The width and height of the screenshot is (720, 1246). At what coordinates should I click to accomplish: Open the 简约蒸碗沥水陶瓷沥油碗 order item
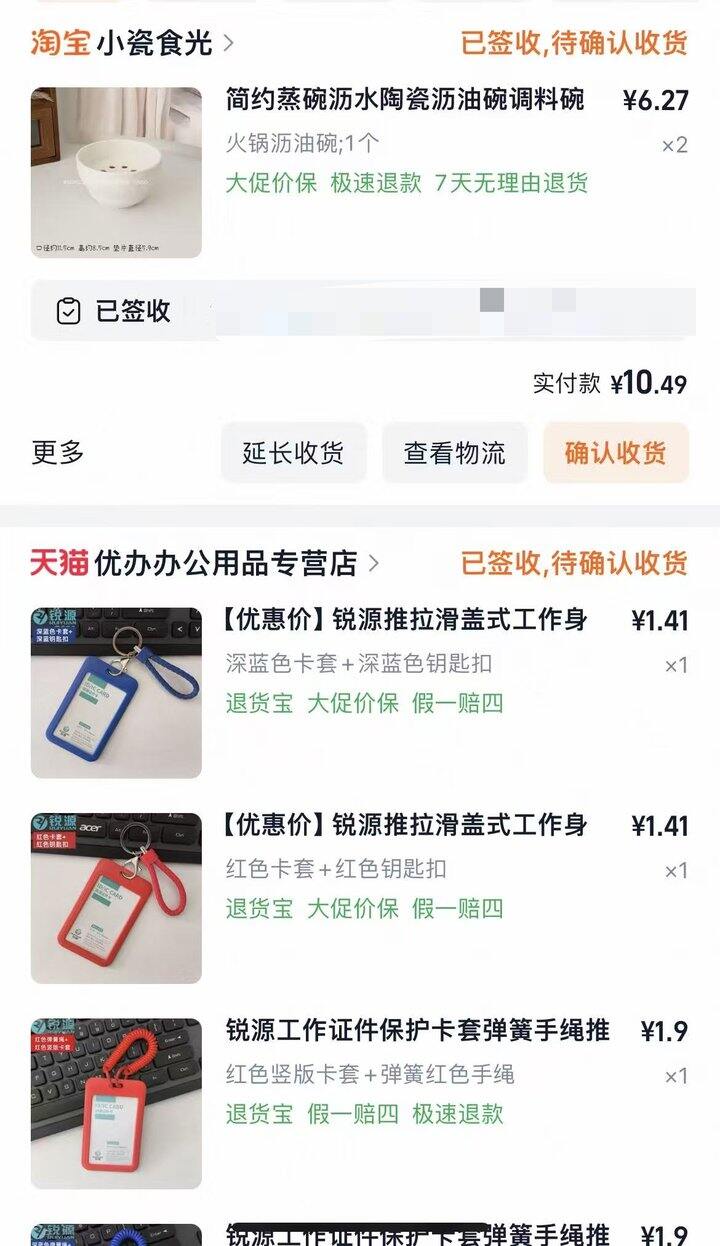click(404, 100)
